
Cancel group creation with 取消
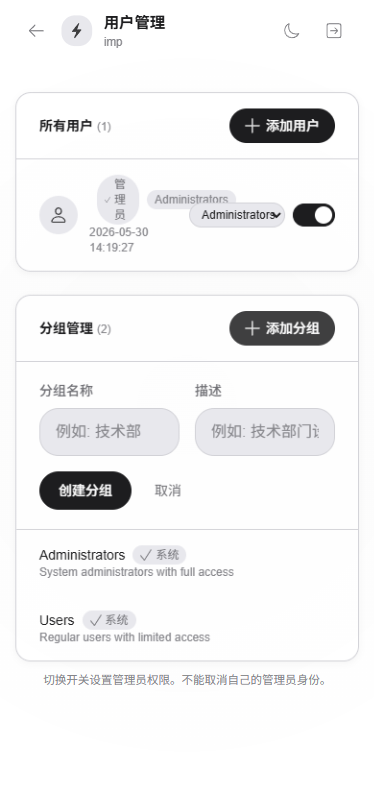168,490
